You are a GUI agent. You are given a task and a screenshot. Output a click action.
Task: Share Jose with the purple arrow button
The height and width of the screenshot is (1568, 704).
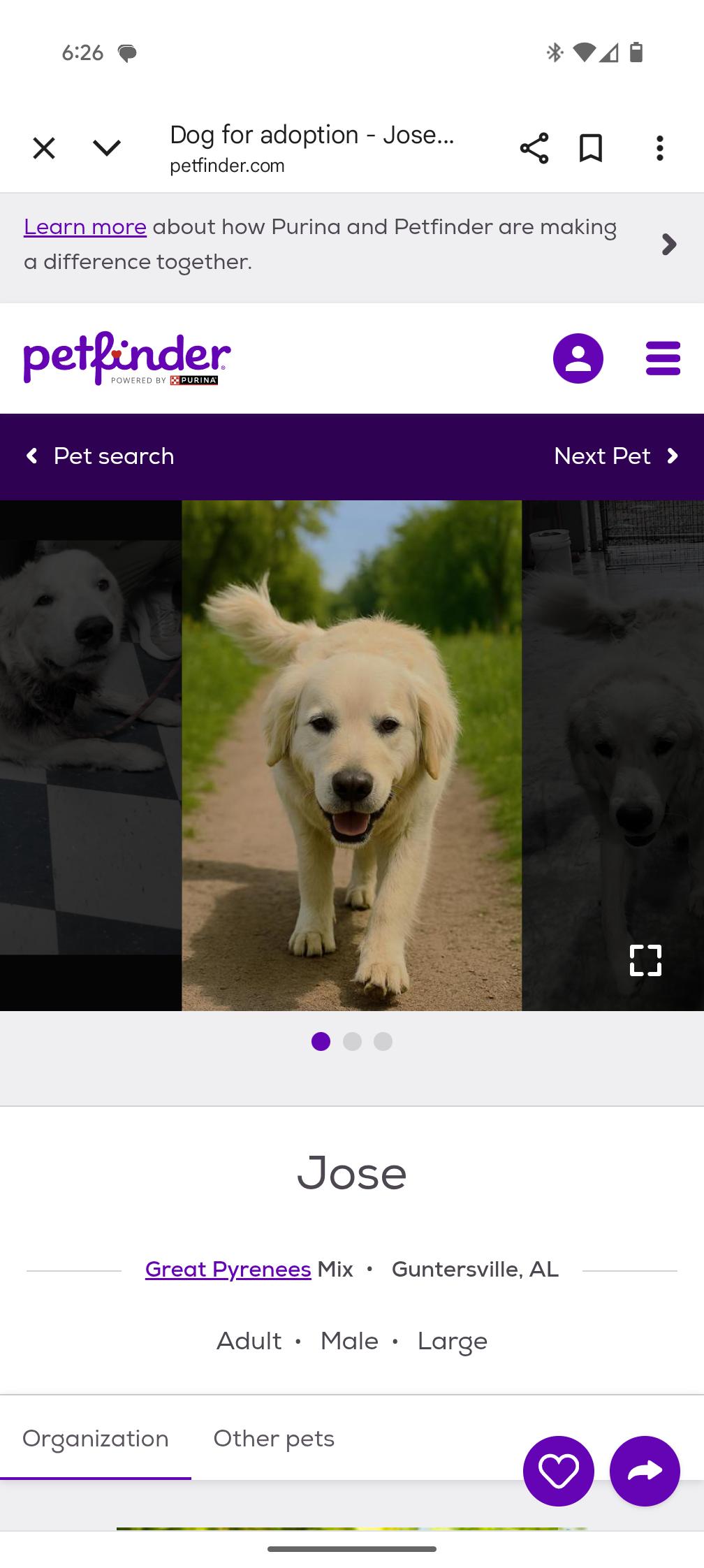pyautogui.click(x=645, y=1471)
